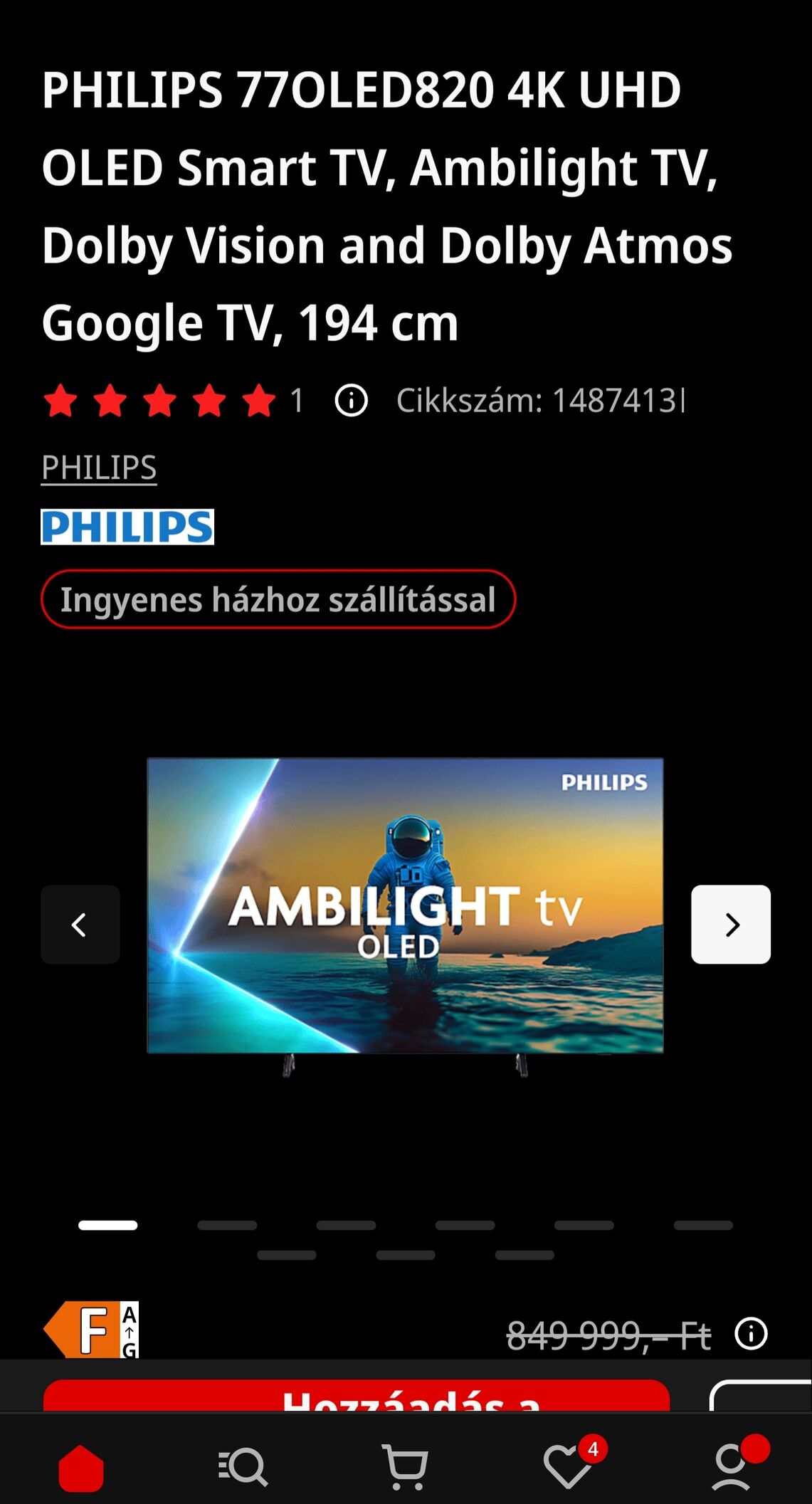Viewport: 812px width, 1504px height.
Task: Jump to the second image indicator
Action: pyautogui.click(x=227, y=1226)
